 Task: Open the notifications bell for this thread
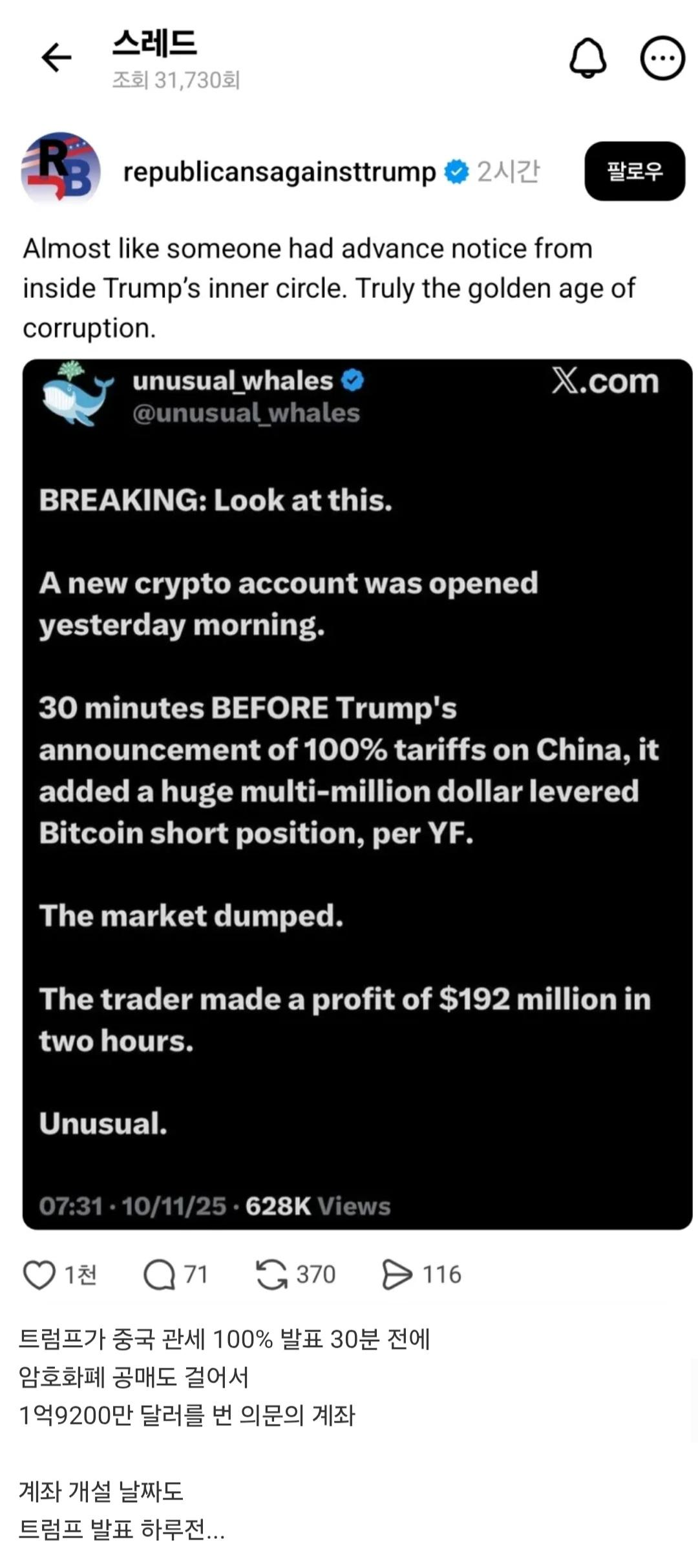(587, 58)
